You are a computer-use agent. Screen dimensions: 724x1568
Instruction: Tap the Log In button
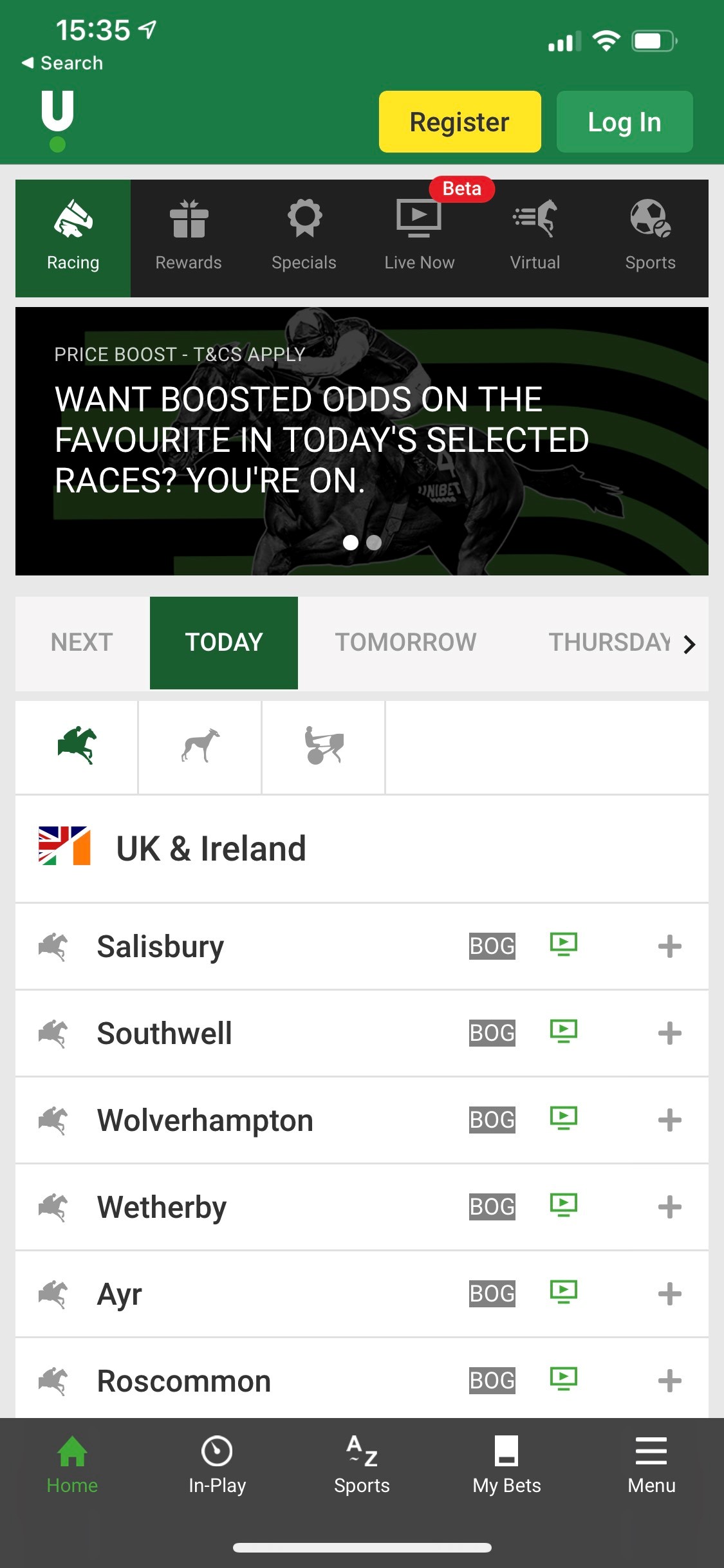[x=624, y=121]
